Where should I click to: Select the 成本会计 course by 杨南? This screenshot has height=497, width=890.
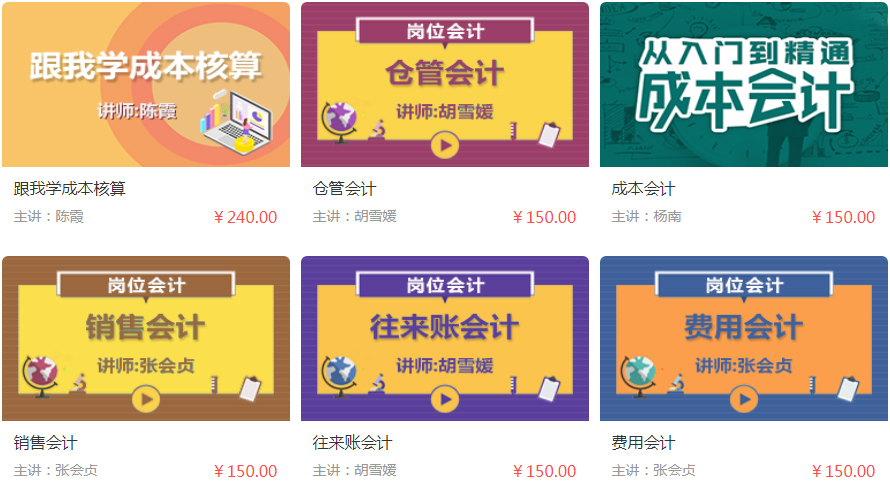pos(743,85)
